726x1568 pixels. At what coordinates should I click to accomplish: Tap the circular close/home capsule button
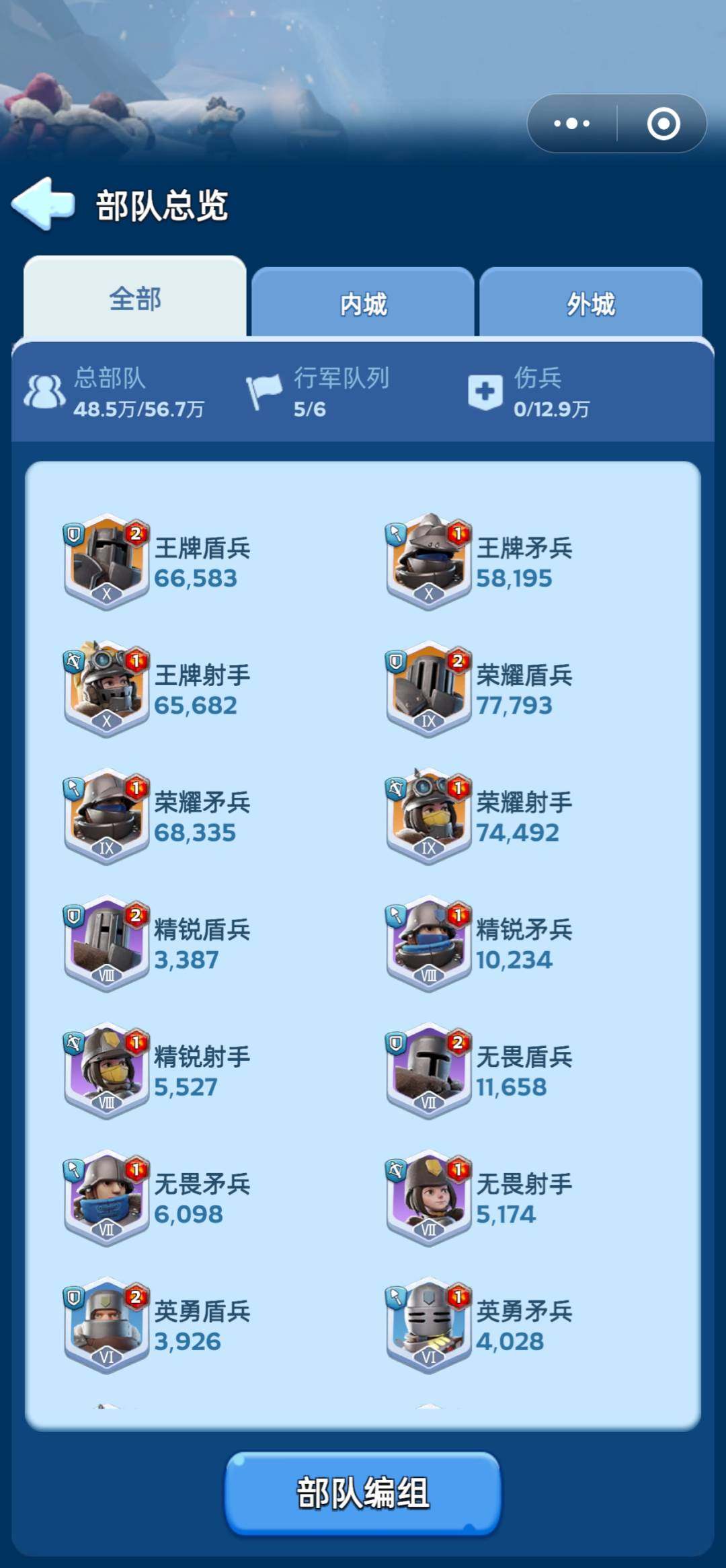coord(662,123)
